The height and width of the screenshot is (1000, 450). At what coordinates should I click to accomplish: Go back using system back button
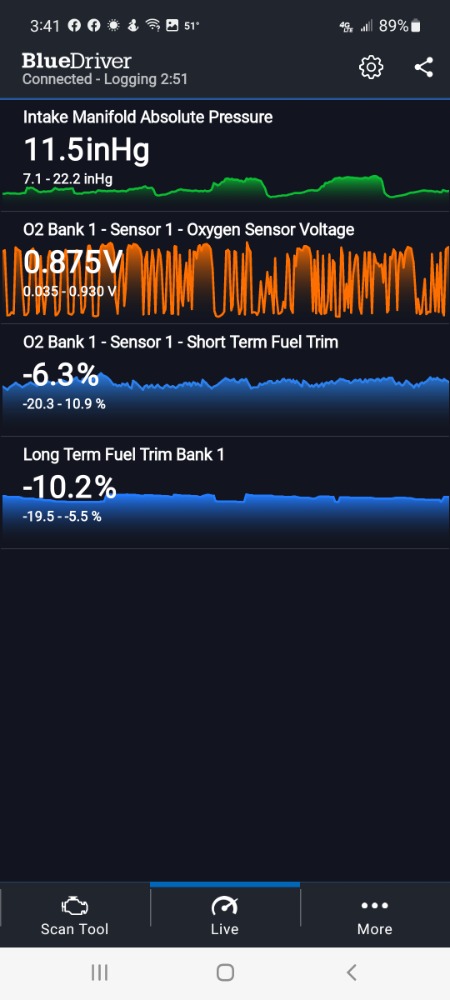(351, 973)
